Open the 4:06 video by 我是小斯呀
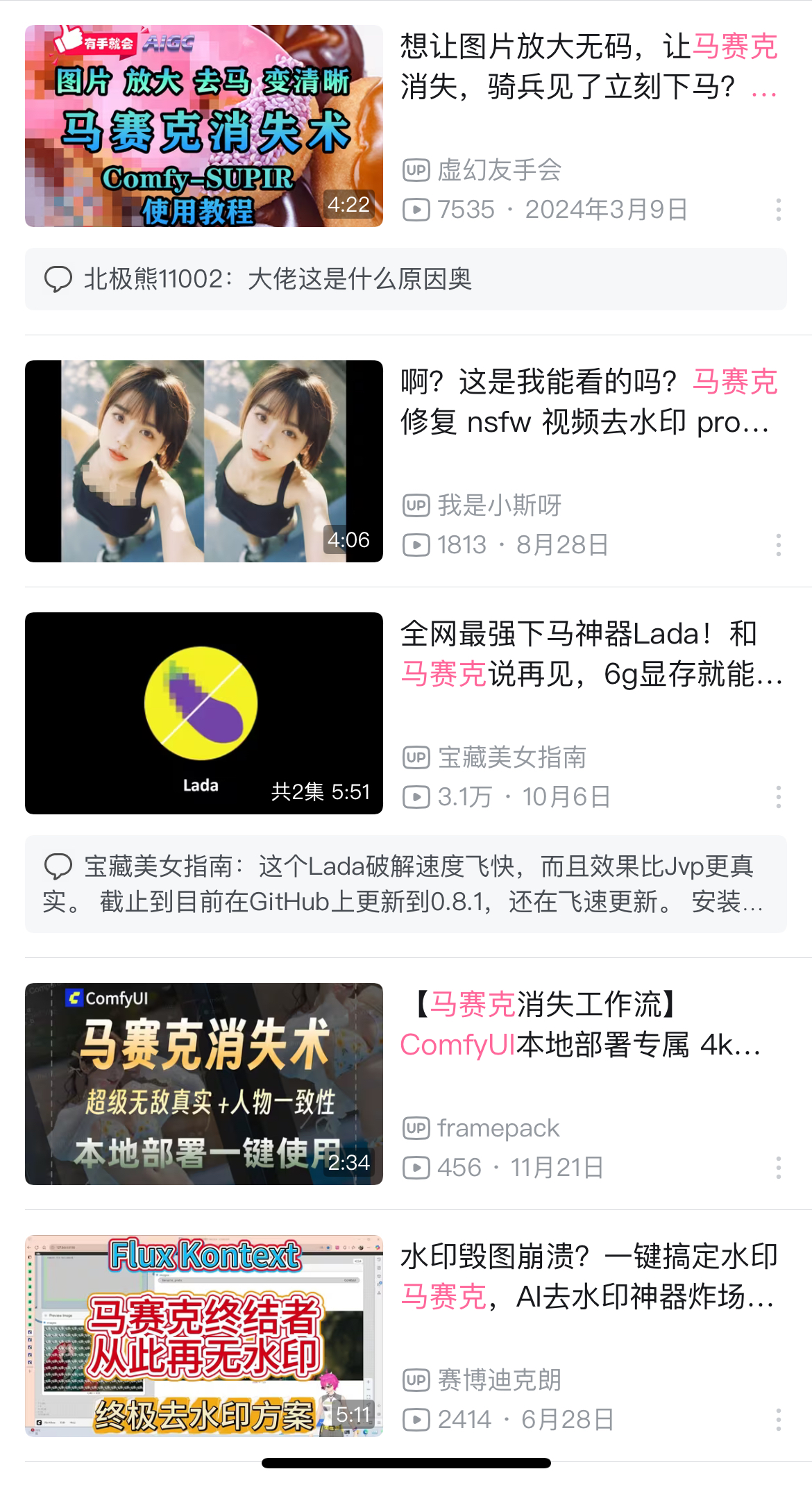 pos(203,461)
